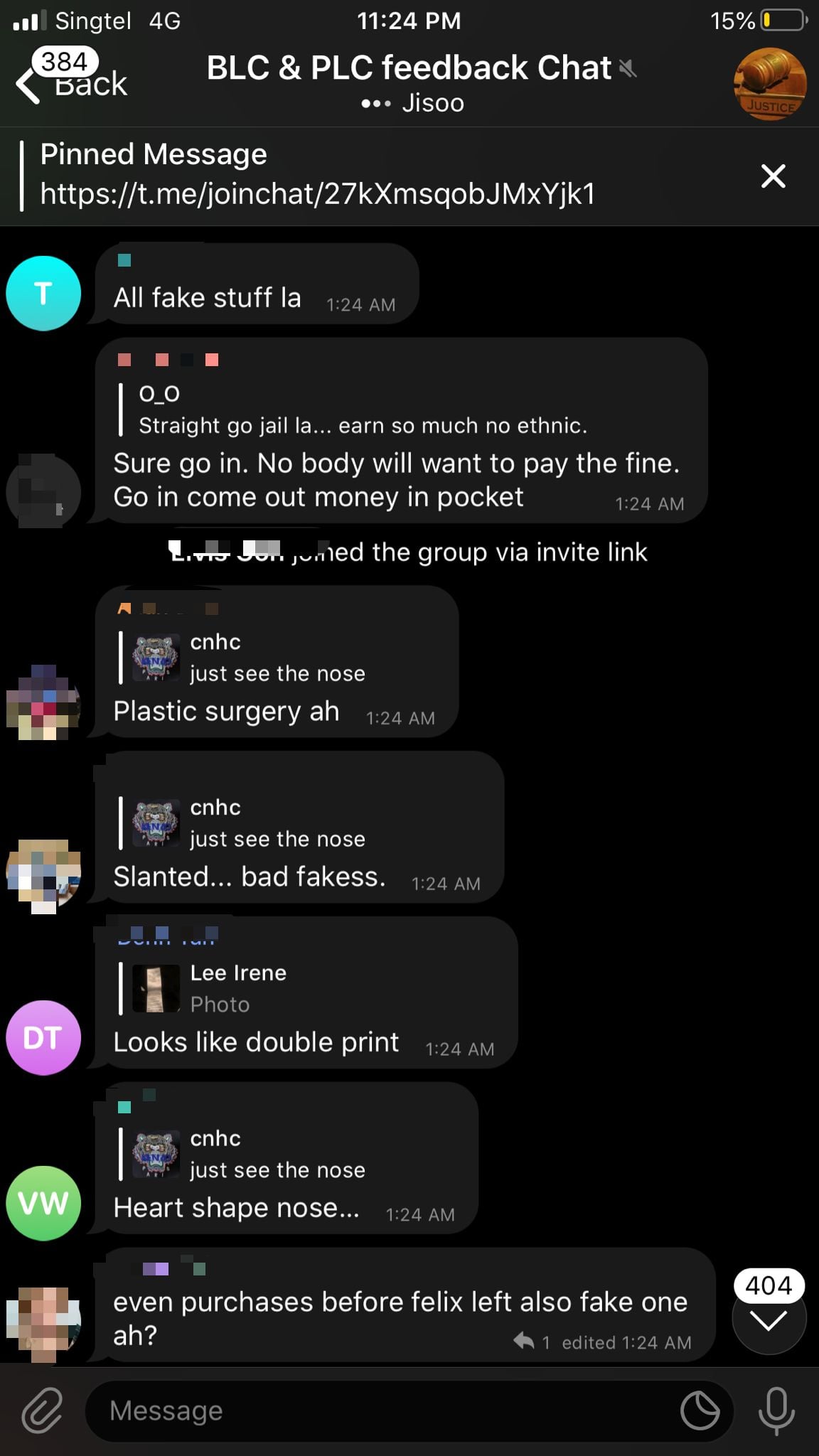Open the VW user avatar
This screenshot has width=819, height=1456.
pyautogui.click(x=43, y=1203)
